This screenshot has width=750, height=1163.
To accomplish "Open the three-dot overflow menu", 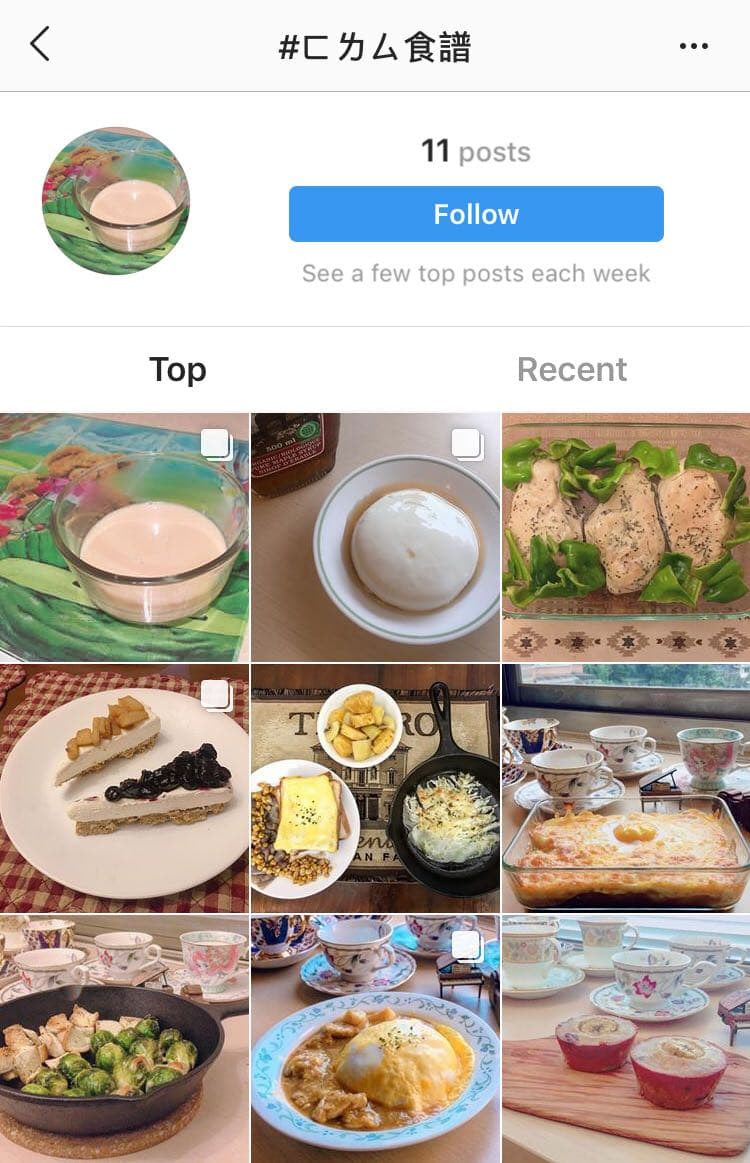I will (693, 46).
